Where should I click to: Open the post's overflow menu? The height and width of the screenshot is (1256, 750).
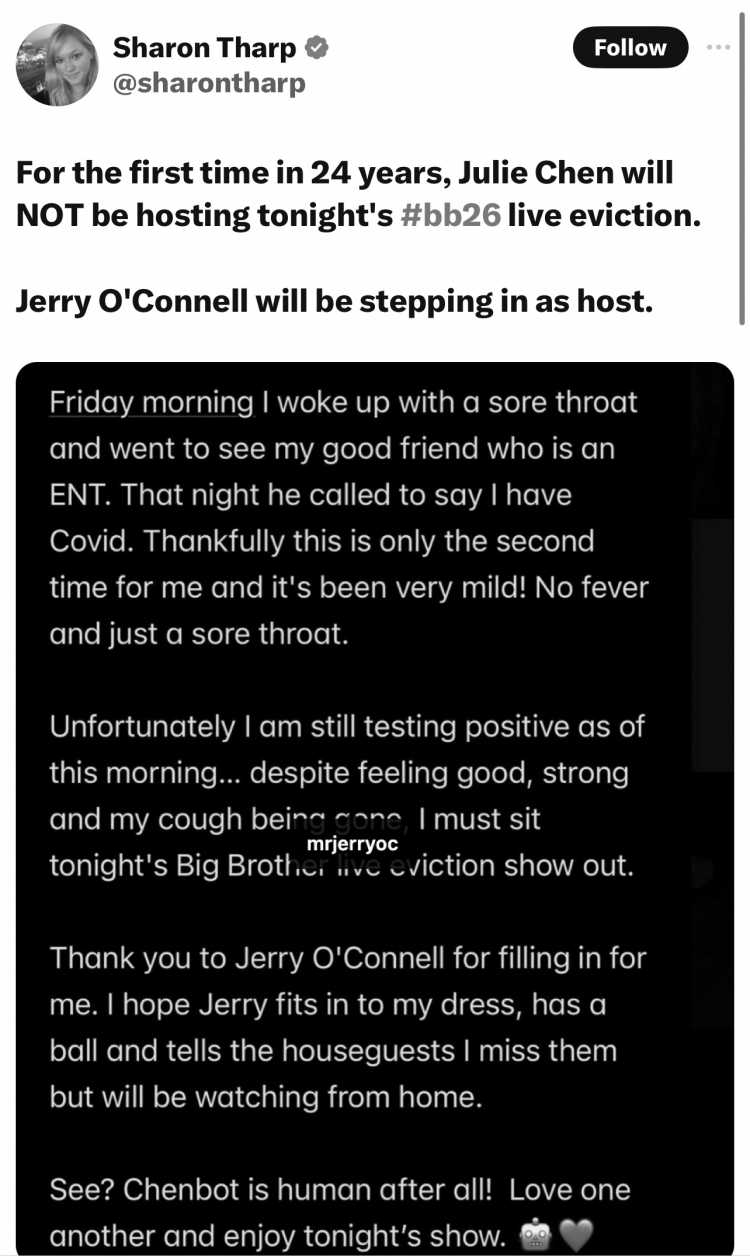point(719,47)
